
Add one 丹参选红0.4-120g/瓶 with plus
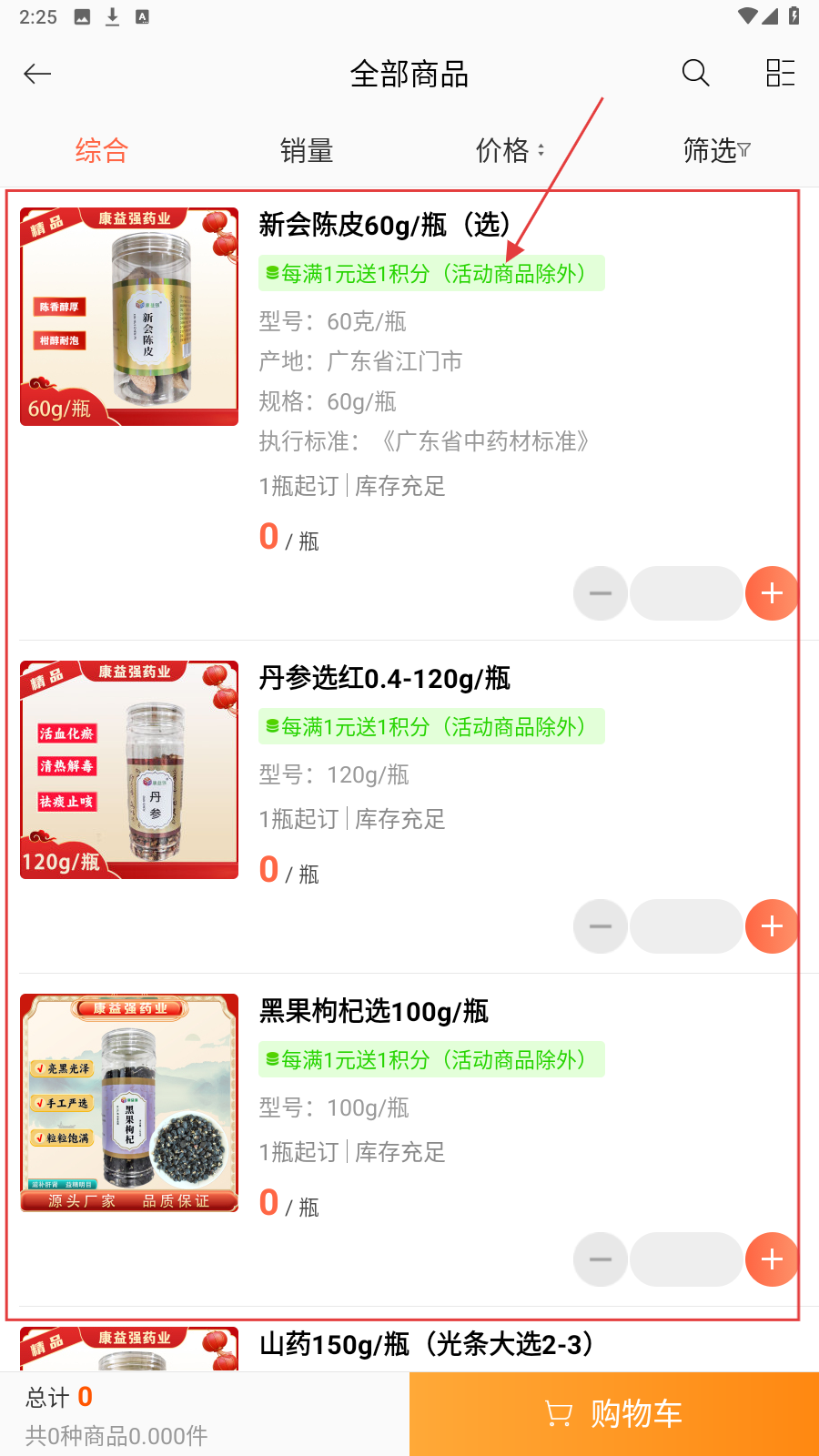click(x=772, y=926)
